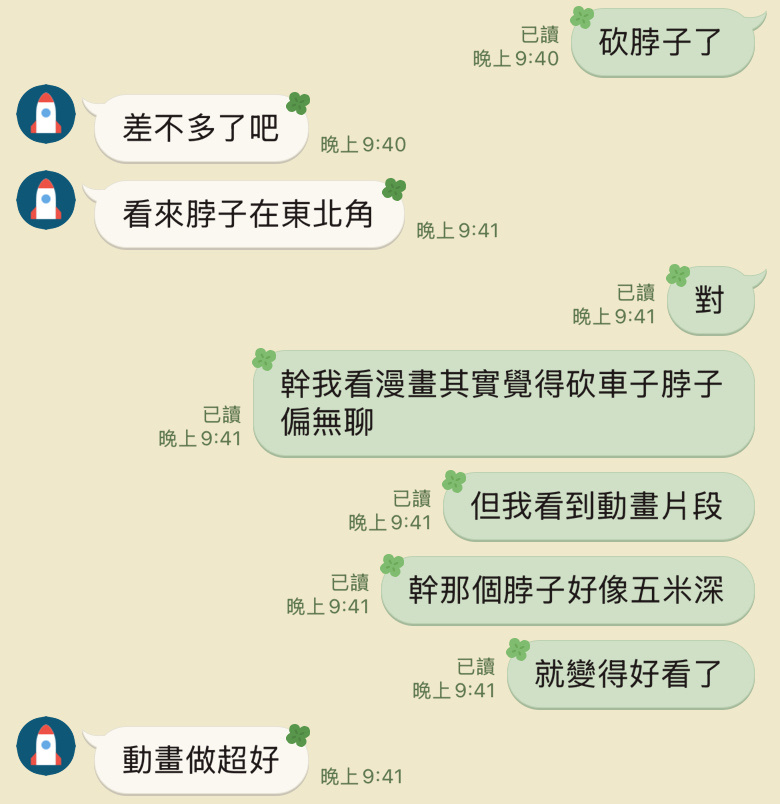Tap the rocket avatar beside "看來脖子在東北角"
The image size is (780, 804).
46,200
